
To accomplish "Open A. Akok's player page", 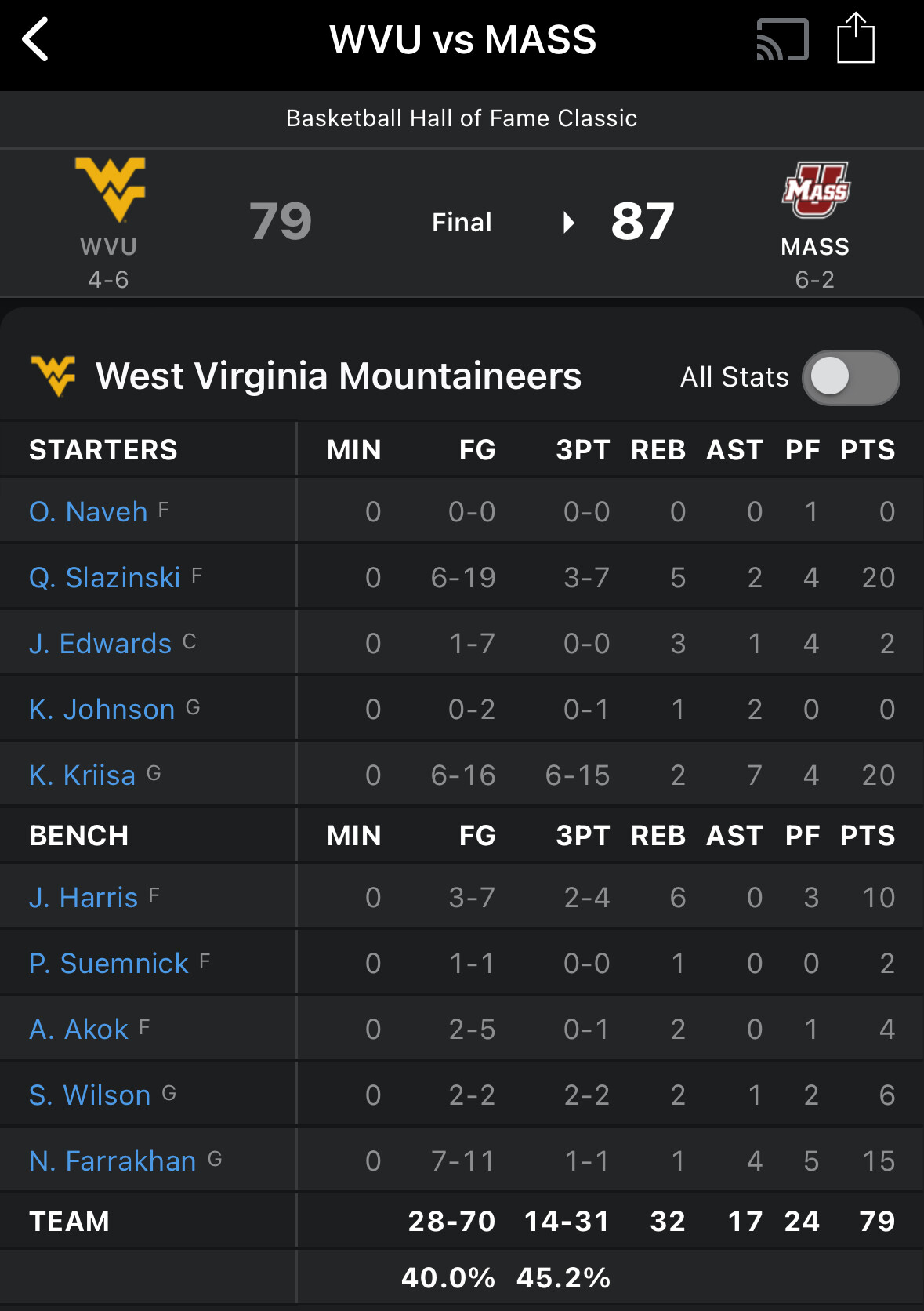I will (x=78, y=1030).
